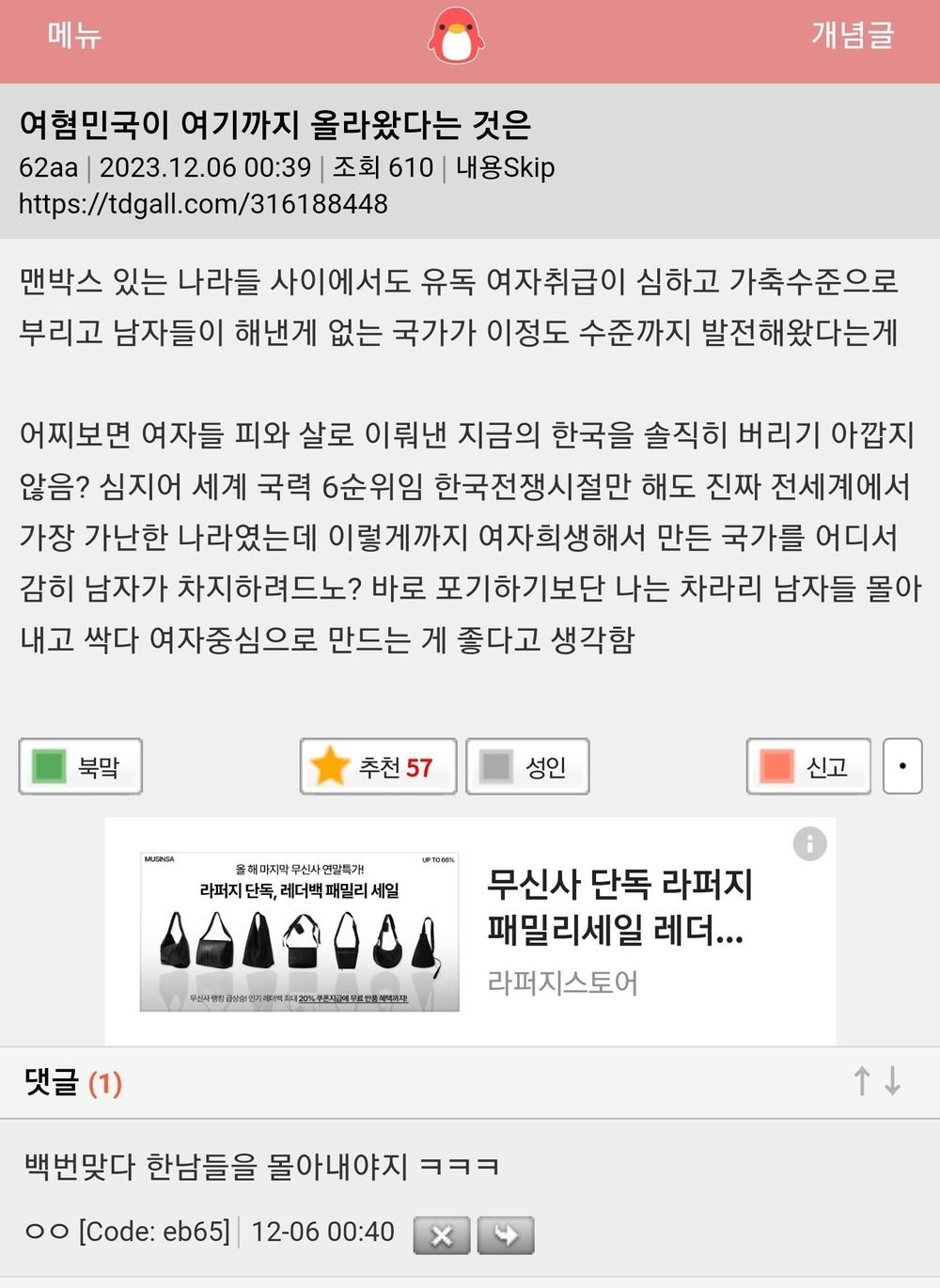Screen dimensions: 940x1288
Task: Jump to bottom with down arrow
Action: pyautogui.click(x=893, y=1081)
